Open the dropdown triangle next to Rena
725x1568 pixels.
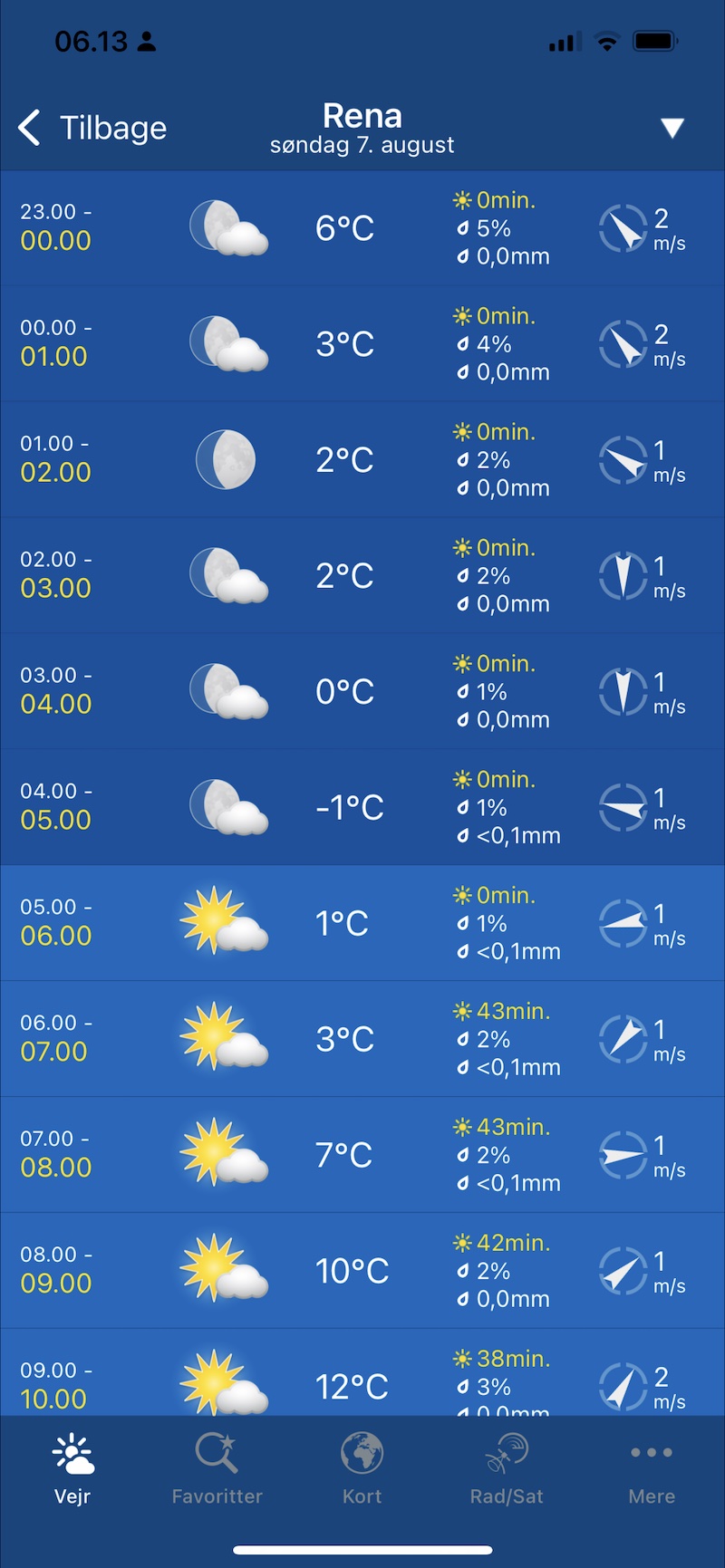pyautogui.click(x=672, y=128)
